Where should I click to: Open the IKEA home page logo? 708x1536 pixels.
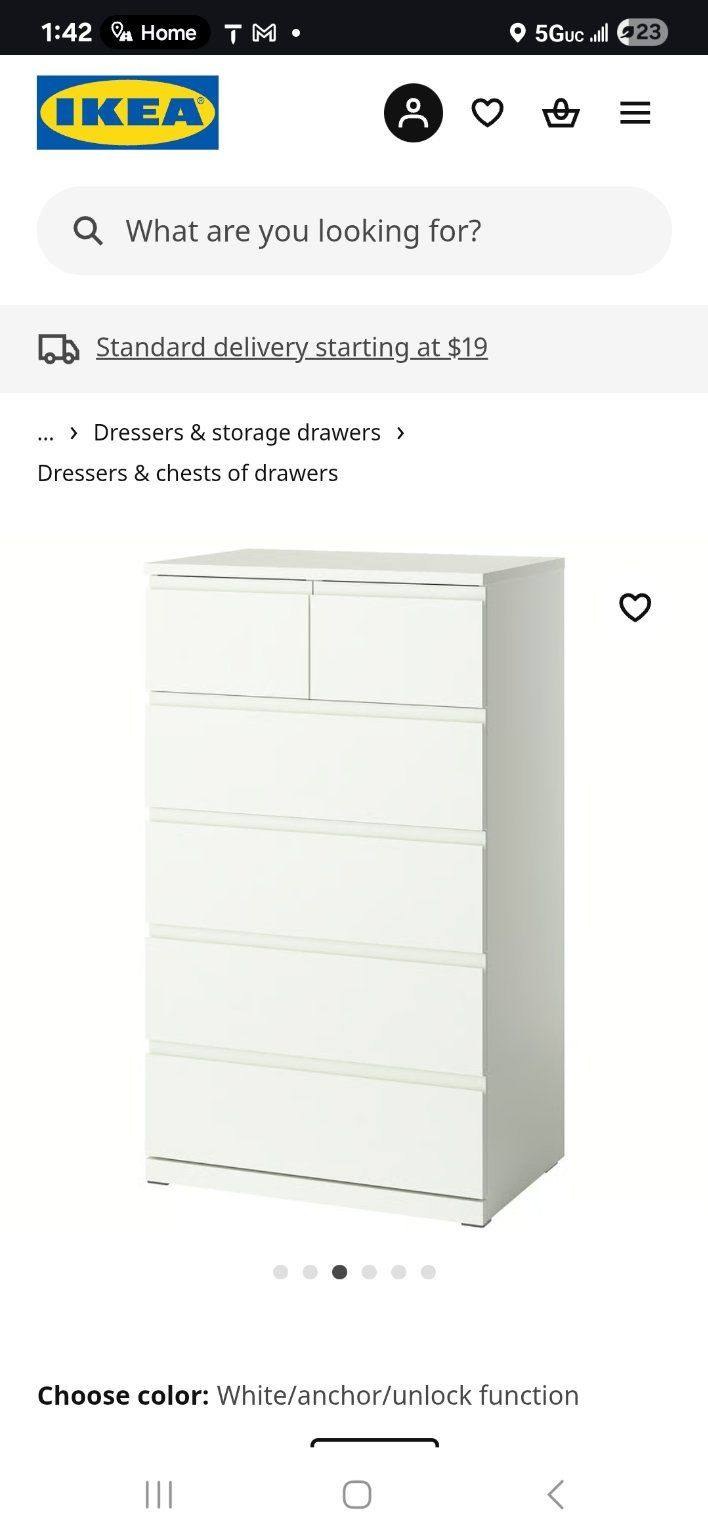click(x=128, y=113)
